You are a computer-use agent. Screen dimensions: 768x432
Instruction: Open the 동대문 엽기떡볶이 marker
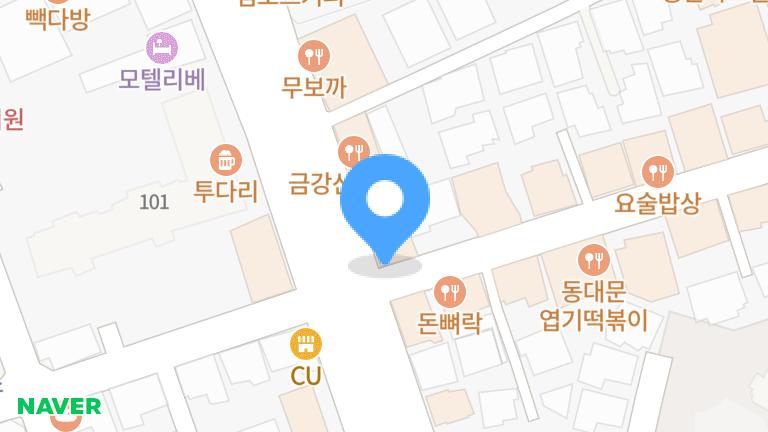[x=594, y=260]
